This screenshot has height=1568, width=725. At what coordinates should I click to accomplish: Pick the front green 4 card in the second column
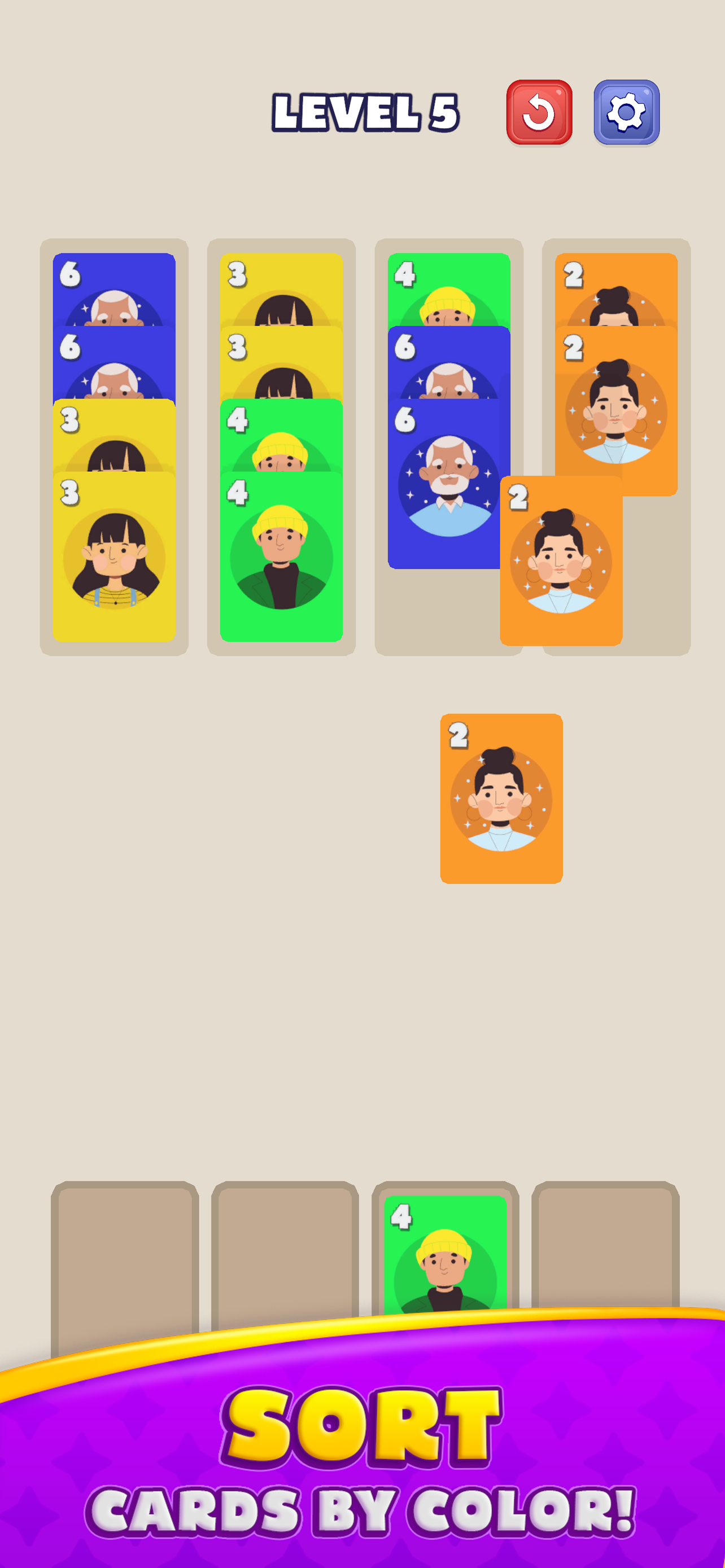point(281,557)
